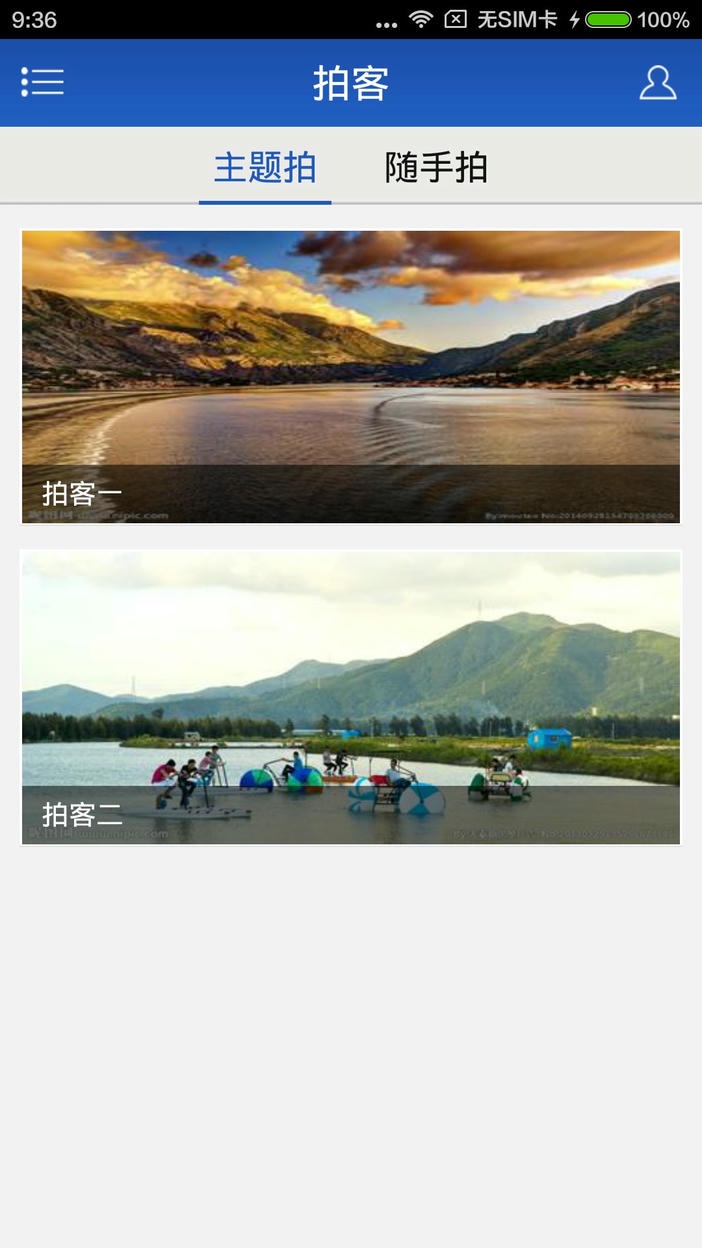Open the user profile icon

click(657, 83)
